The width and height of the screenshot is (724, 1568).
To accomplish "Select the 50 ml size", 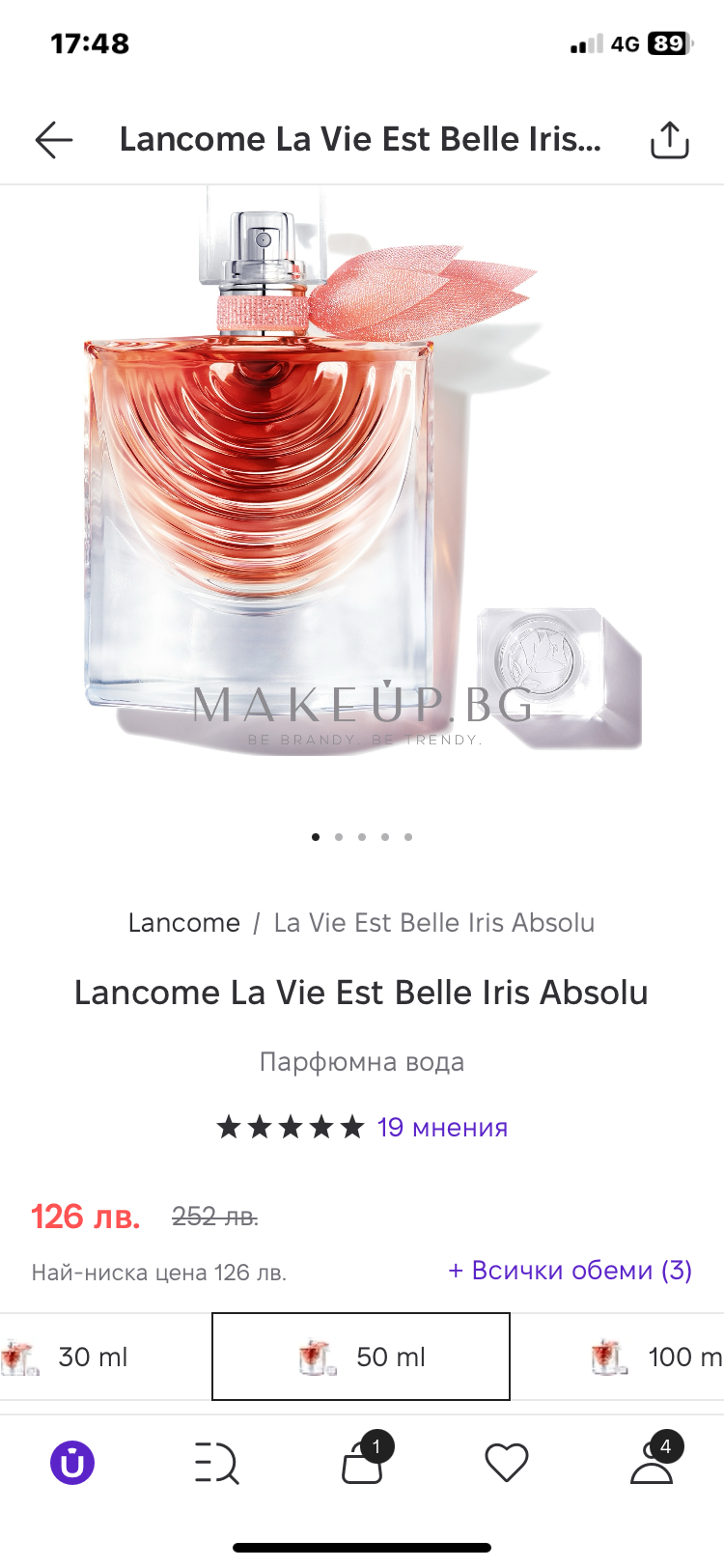I will (361, 1357).
